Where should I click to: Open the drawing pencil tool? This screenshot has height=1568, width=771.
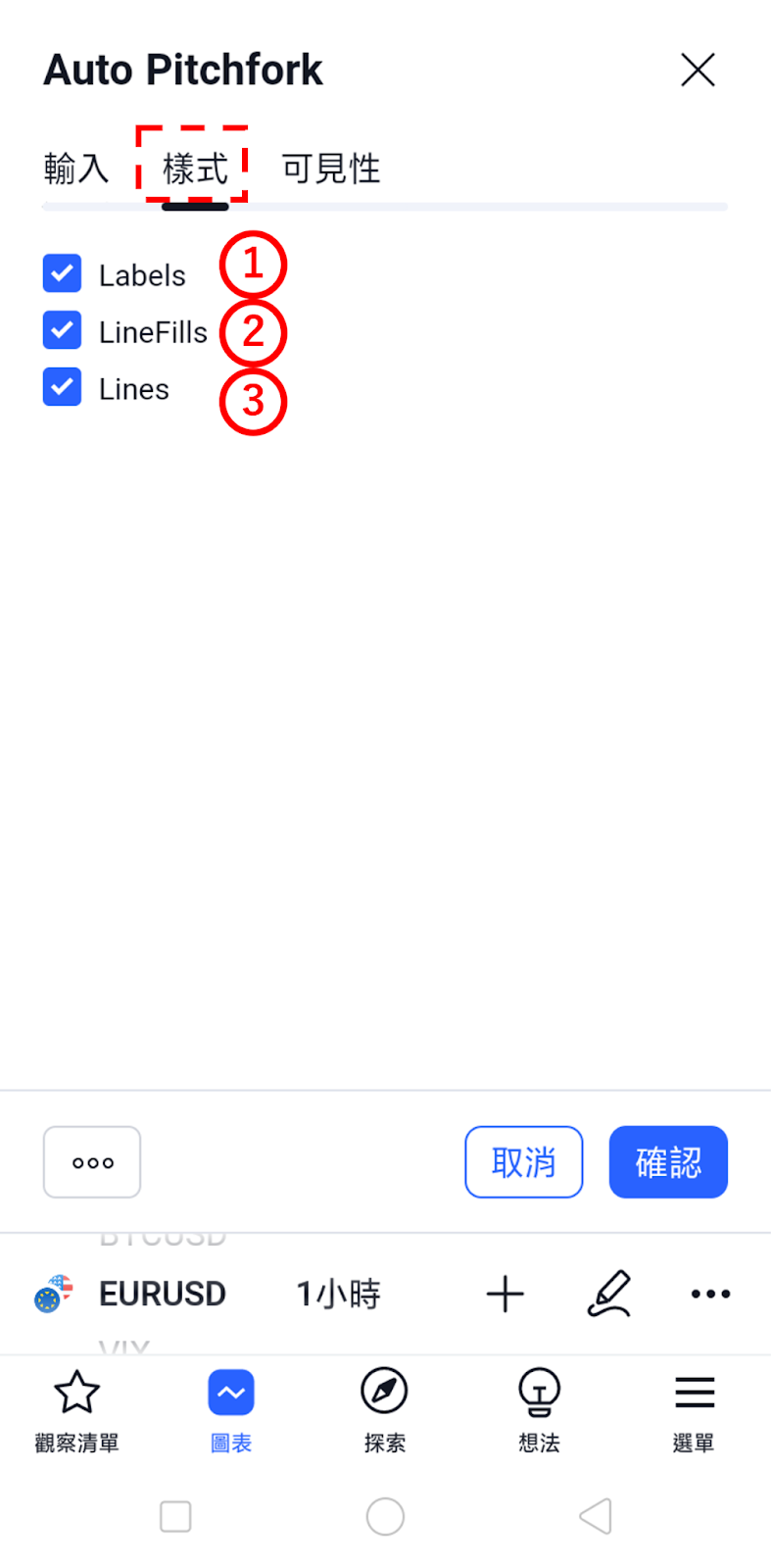(x=609, y=1294)
